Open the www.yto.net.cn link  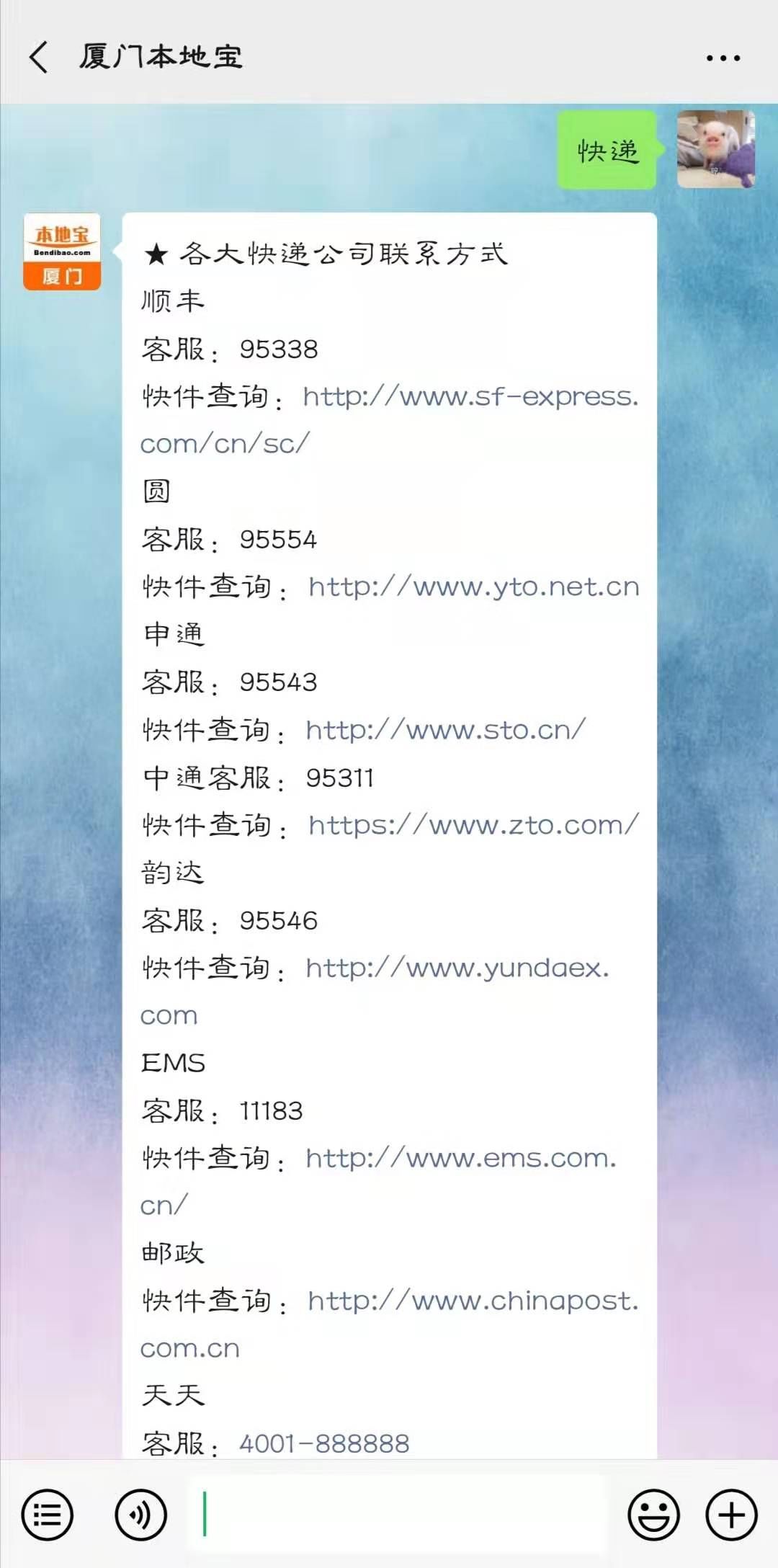click(473, 587)
